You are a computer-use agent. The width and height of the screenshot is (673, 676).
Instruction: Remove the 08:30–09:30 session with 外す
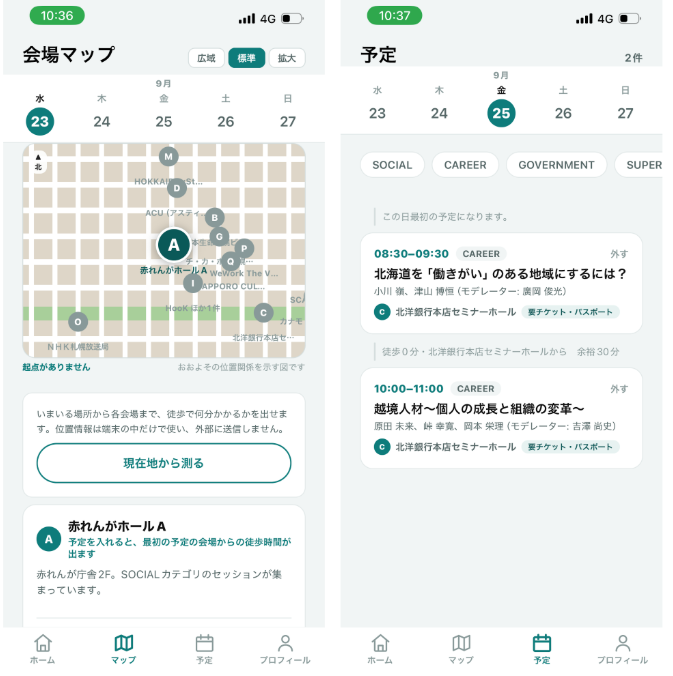619,254
